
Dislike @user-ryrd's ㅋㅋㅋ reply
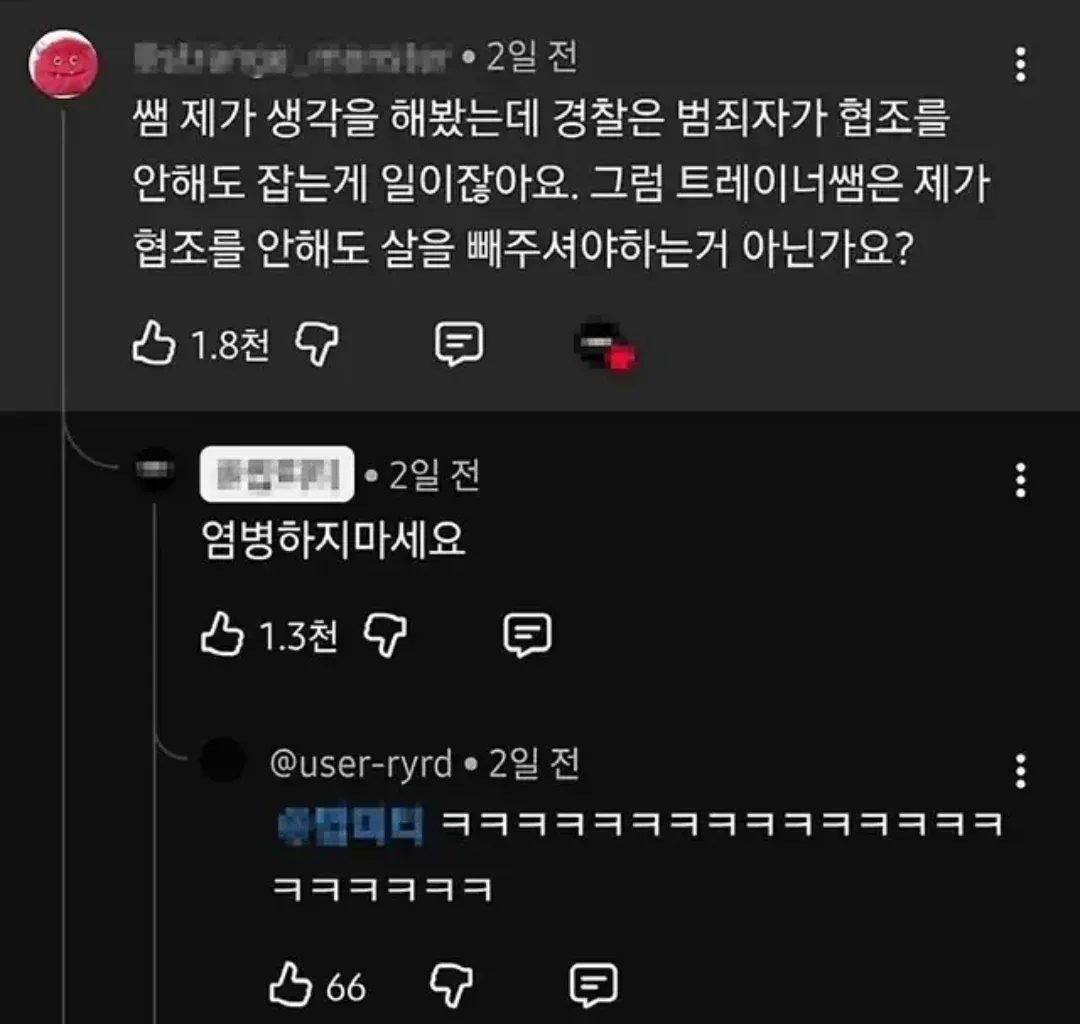(451, 986)
